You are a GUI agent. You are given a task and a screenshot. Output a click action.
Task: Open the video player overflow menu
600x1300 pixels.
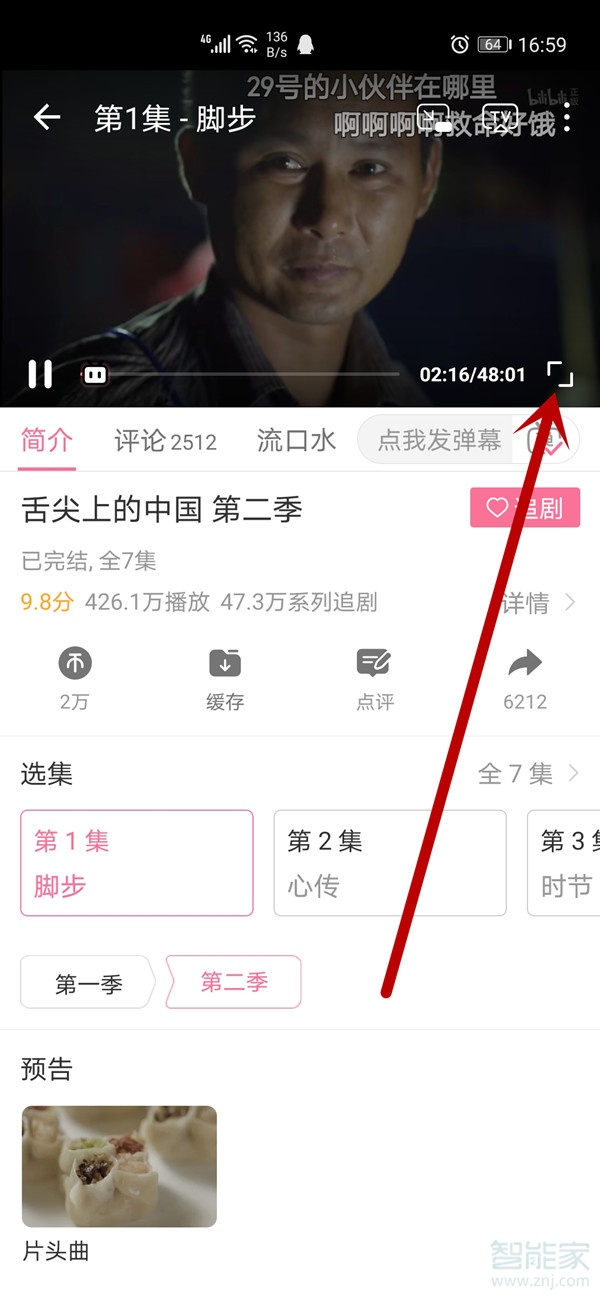click(x=567, y=118)
